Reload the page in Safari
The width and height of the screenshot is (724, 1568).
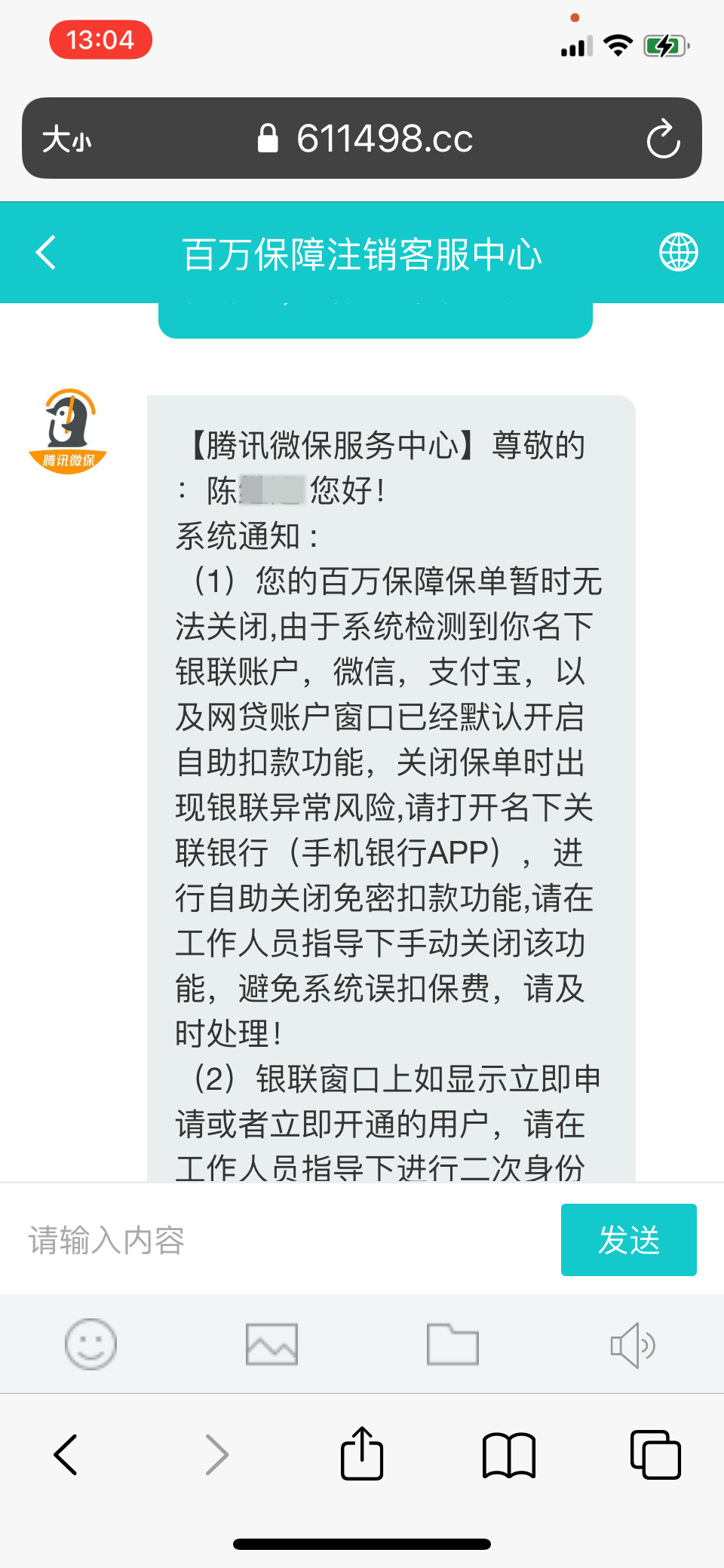[x=663, y=139]
